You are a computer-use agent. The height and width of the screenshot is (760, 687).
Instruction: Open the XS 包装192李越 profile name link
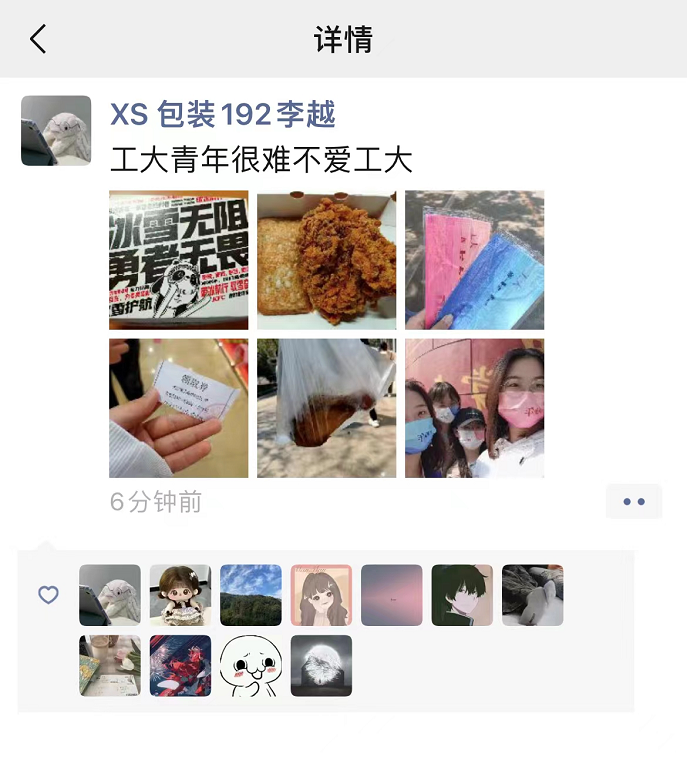click(222, 114)
